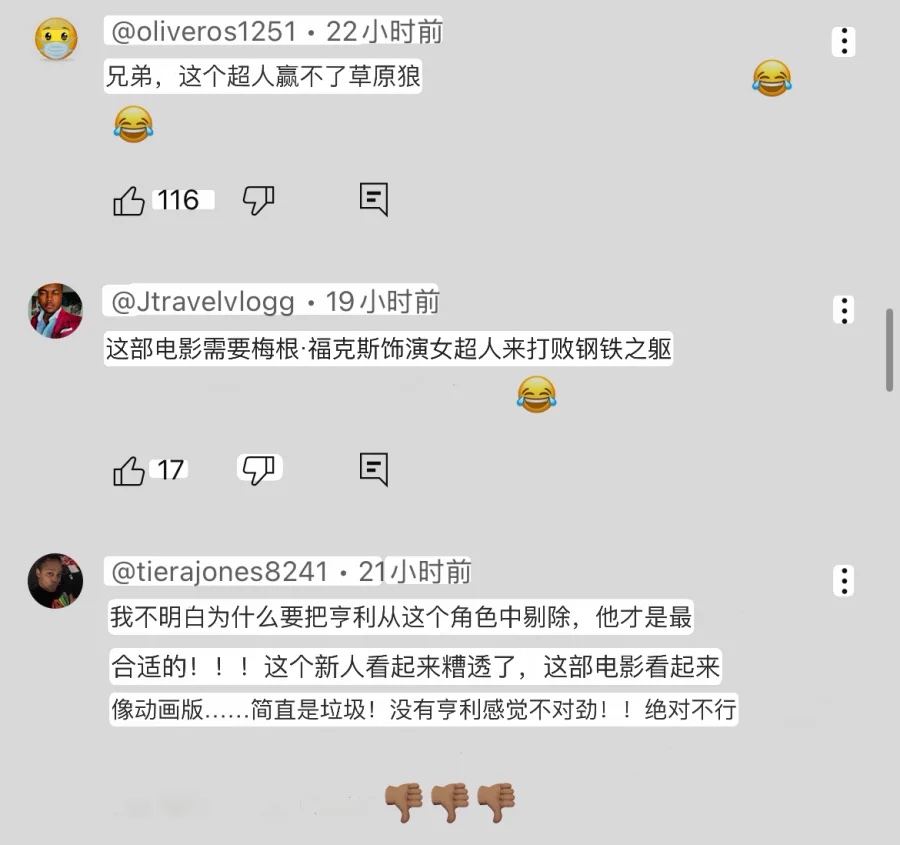Open overflow menu for @Jtravelvlogg's comment

[845, 310]
